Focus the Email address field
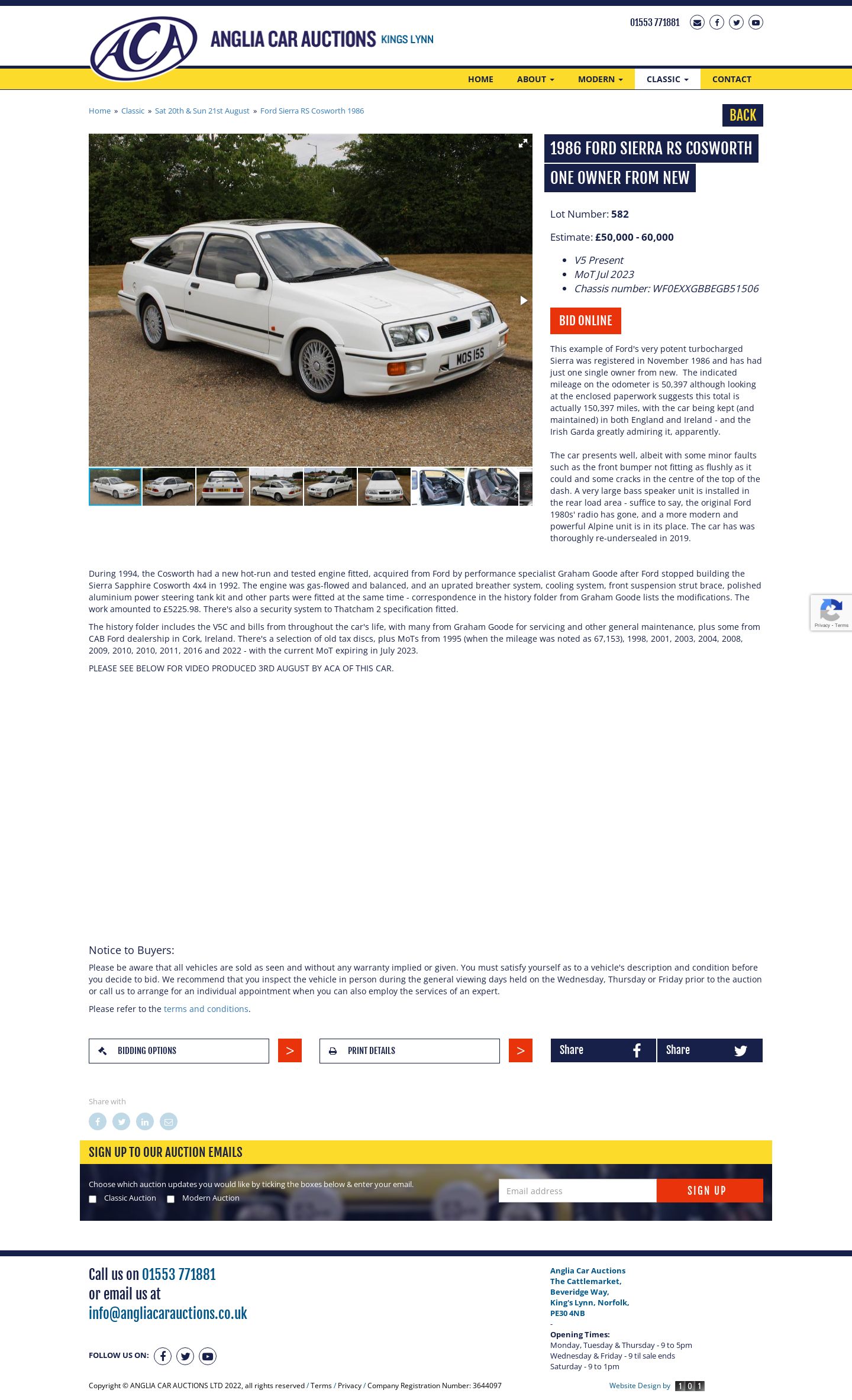 pyautogui.click(x=577, y=1191)
